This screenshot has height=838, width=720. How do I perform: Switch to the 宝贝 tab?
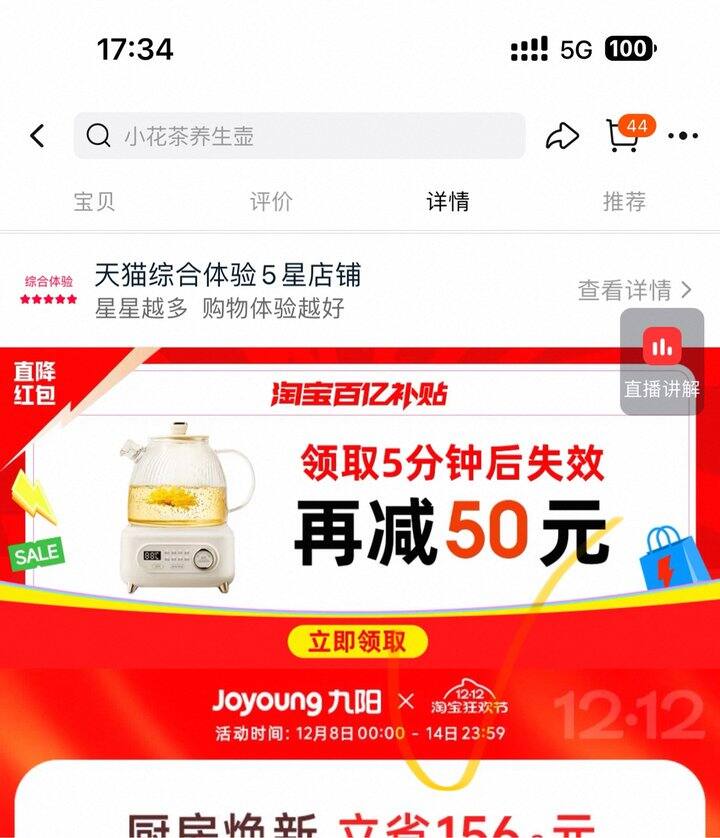(94, 201)
